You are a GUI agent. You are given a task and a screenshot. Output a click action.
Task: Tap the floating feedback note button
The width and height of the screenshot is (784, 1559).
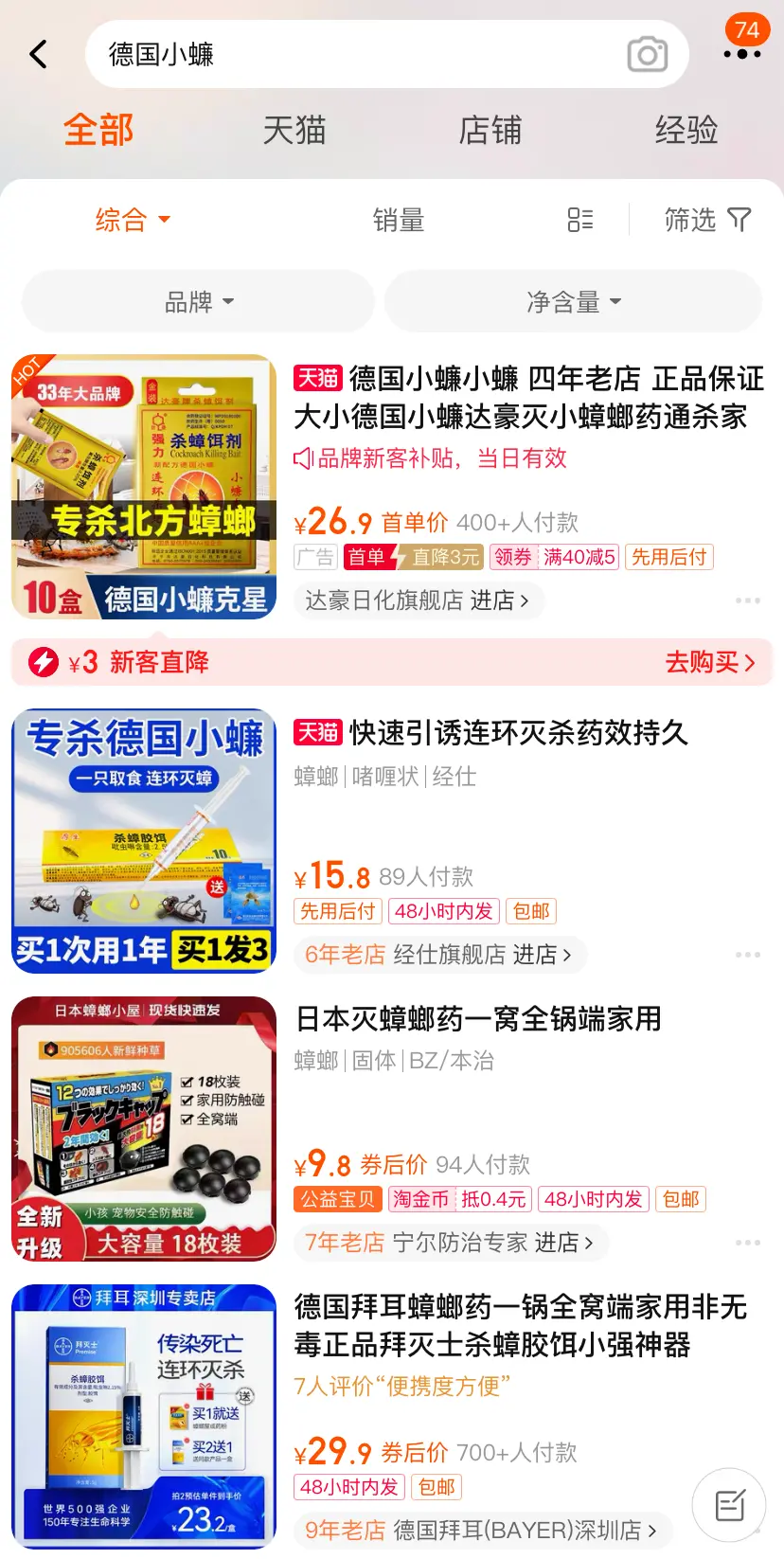[729, 1505]
